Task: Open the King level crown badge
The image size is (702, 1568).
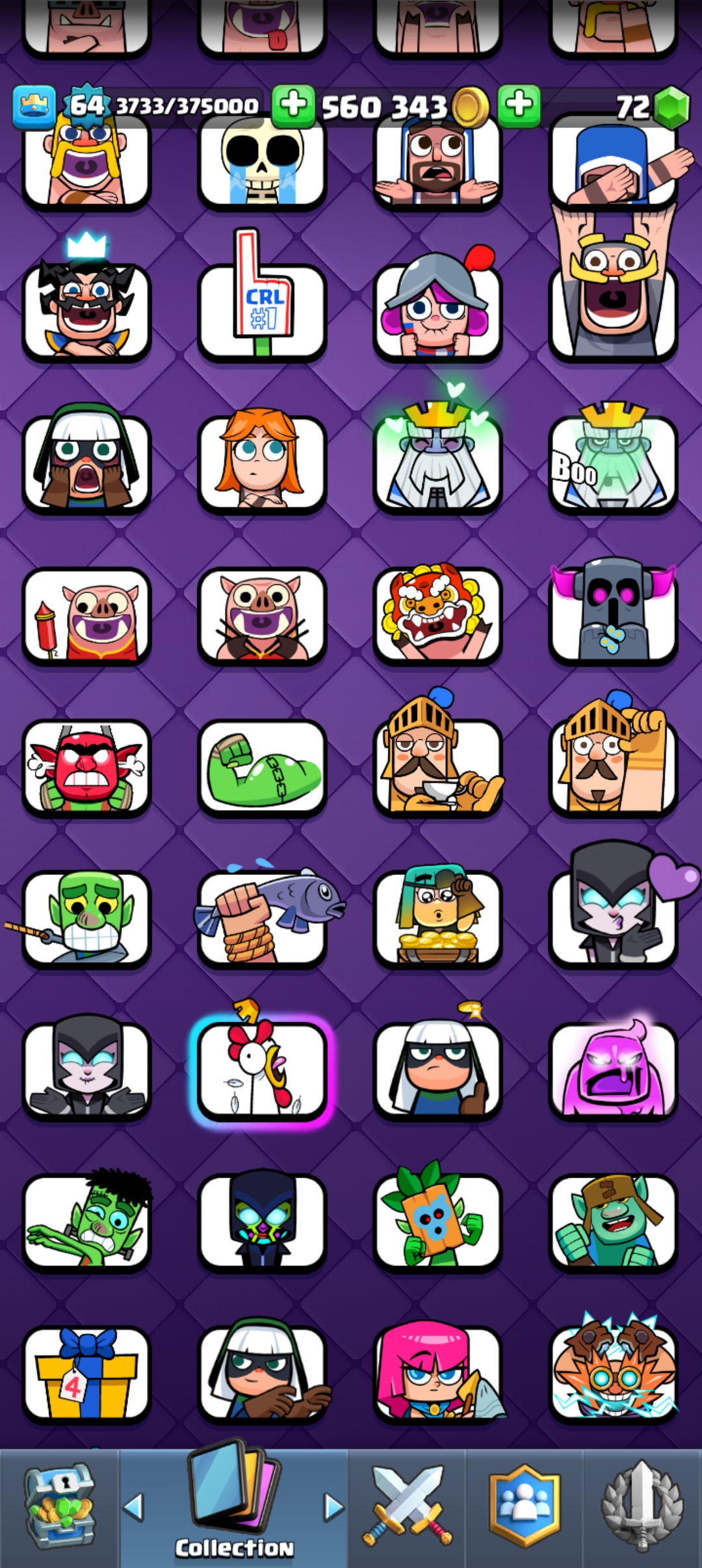Action: point(34,107)
